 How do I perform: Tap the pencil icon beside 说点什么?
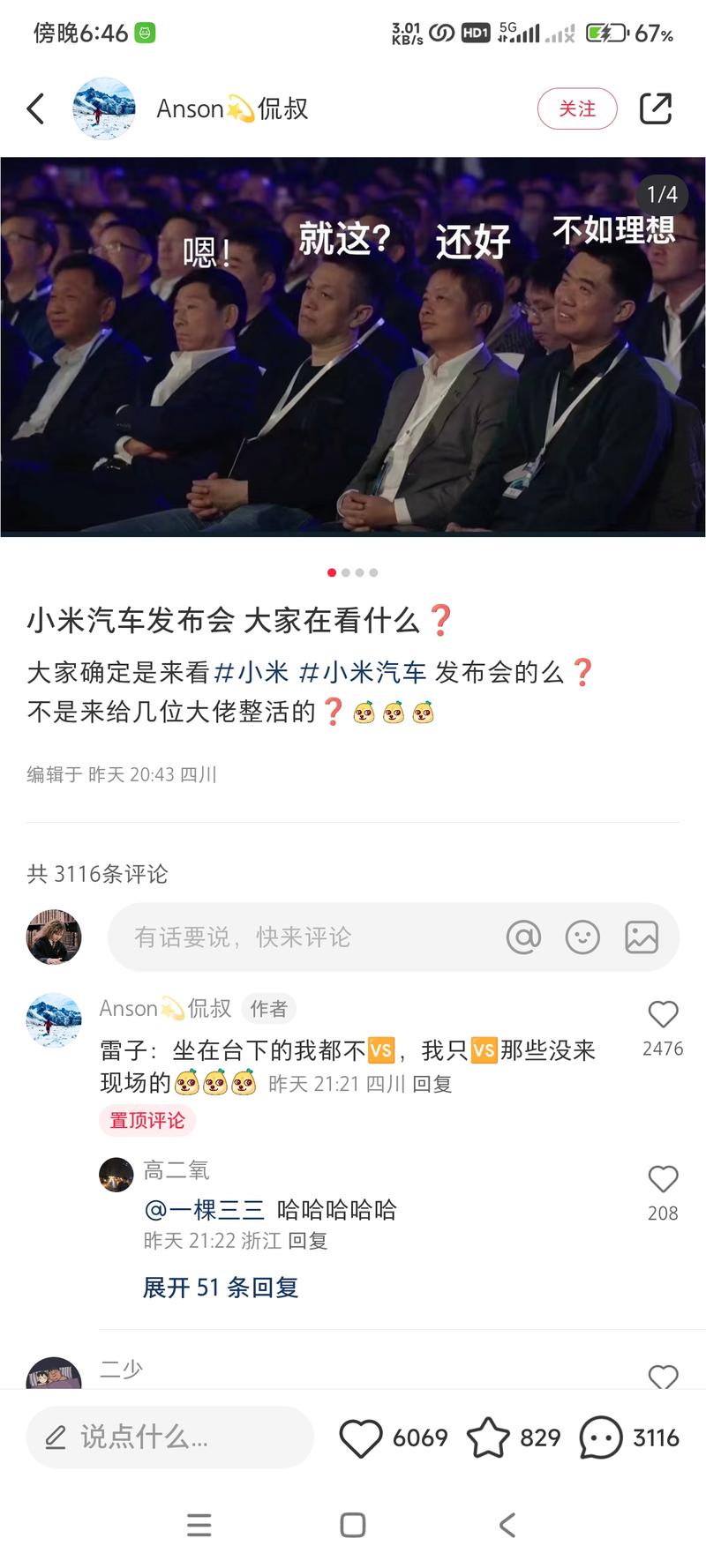pyautogui.click(x=55, y=1437)
